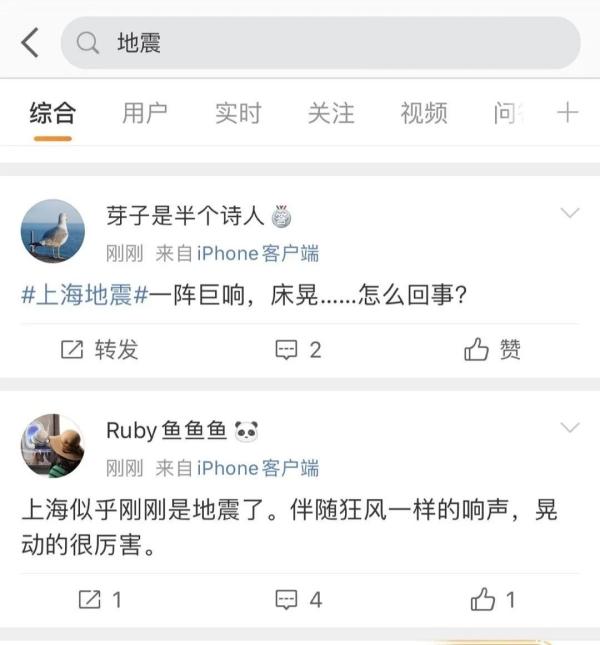Open the #上海地震# hashtag

[84, 296]
